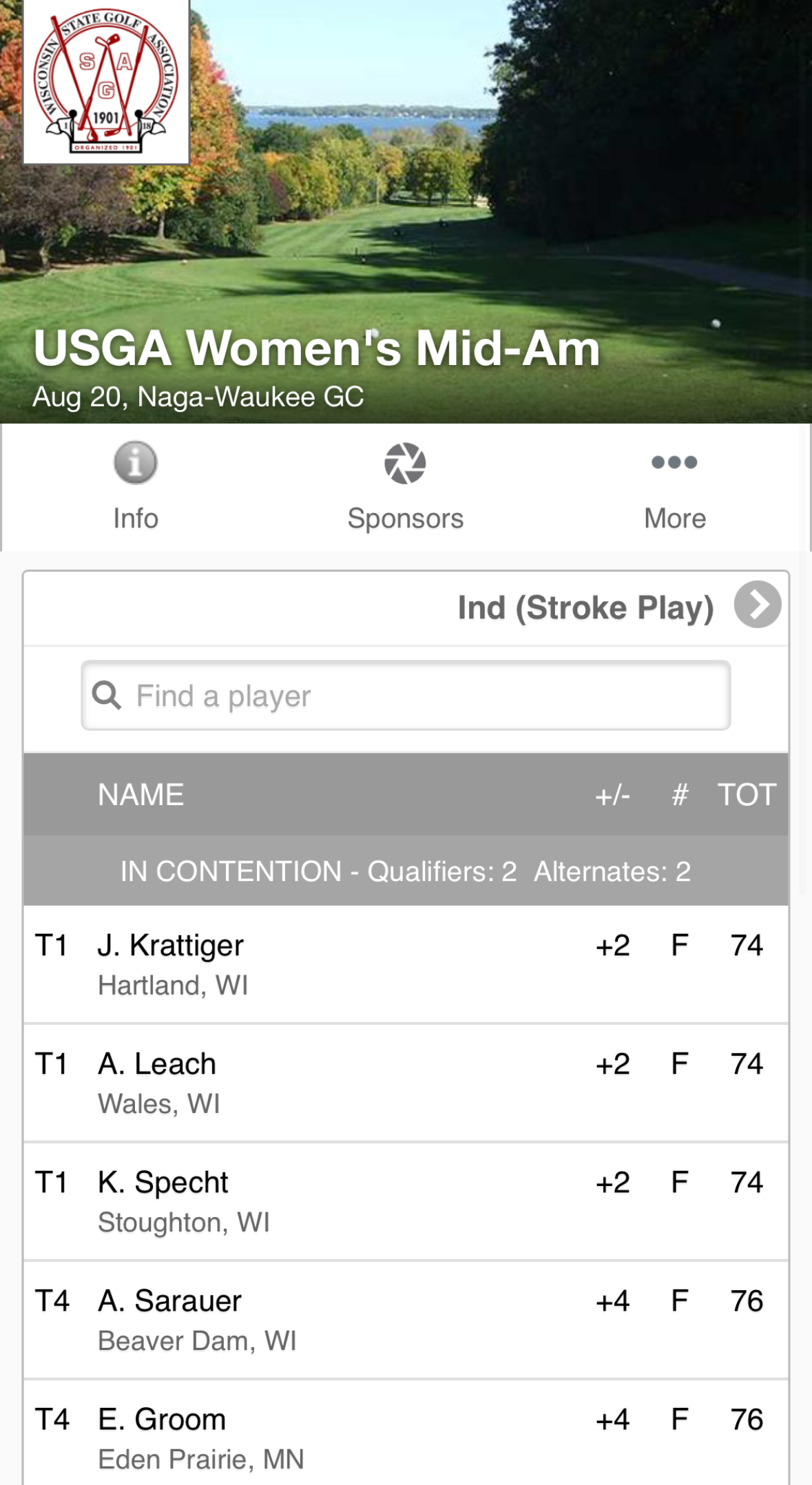812x1485 pixels.
Task: Open J. Krattiger's scorecard row
Action: coord(406,964)
